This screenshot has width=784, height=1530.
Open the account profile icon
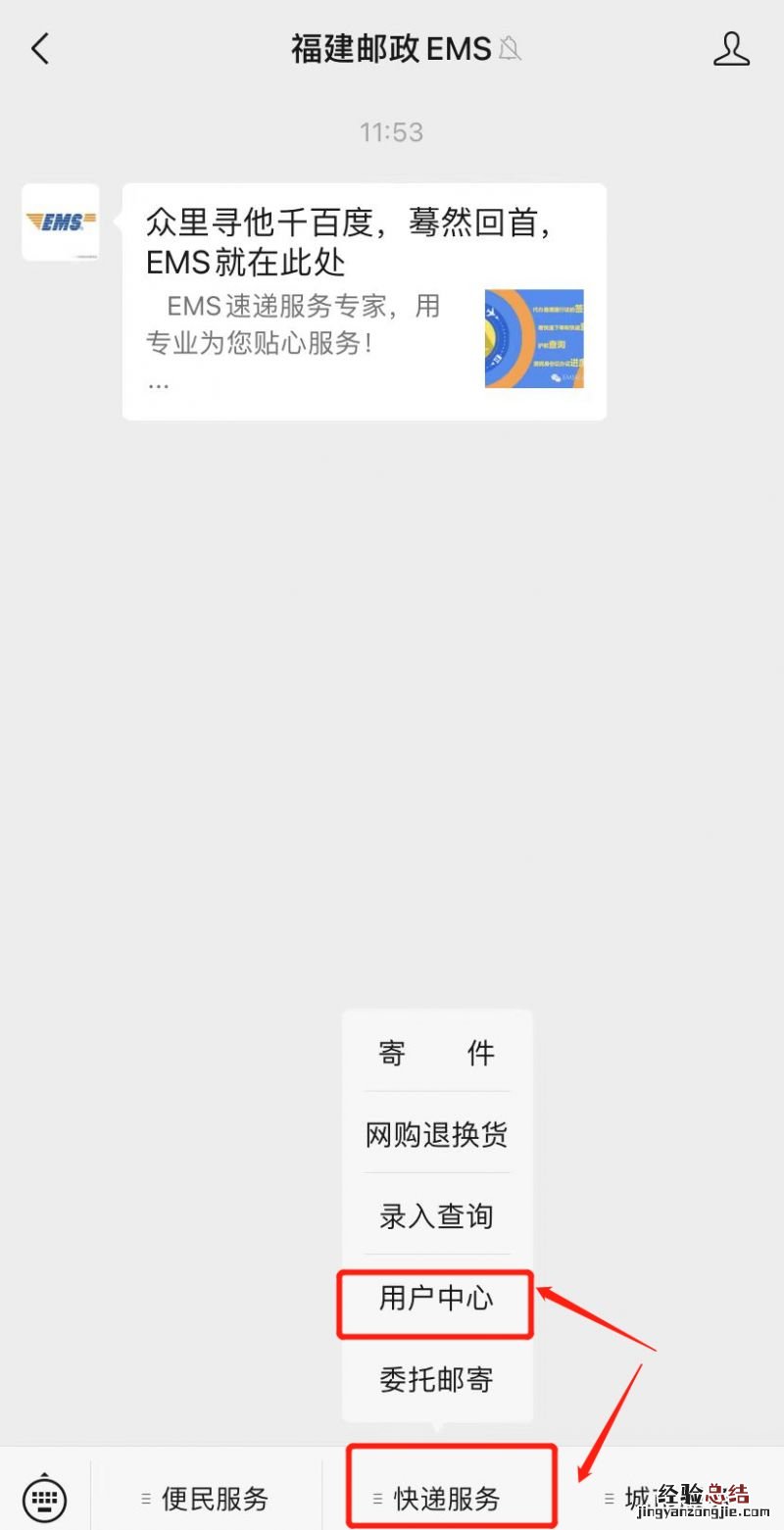coord(731,48)
